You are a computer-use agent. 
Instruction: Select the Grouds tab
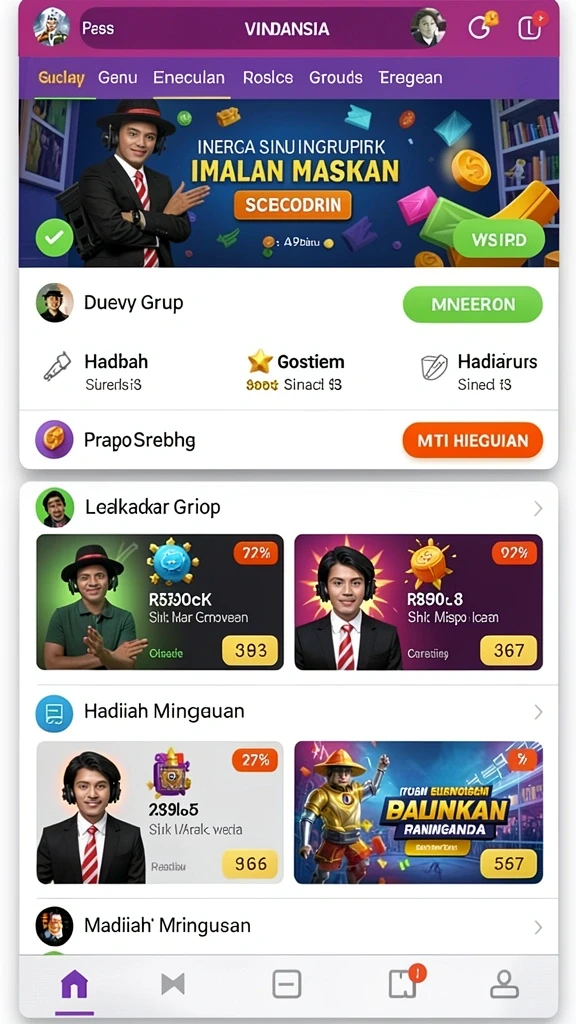click(336, 78)
